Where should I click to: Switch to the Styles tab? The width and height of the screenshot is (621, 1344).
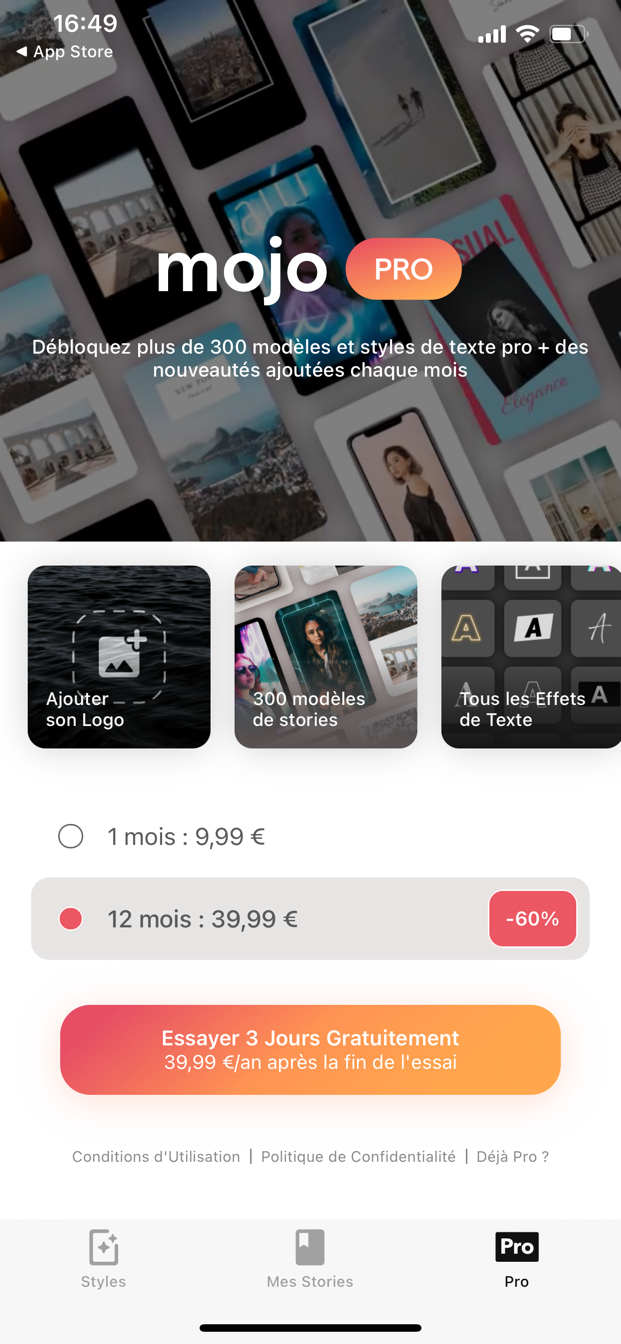coord(104,1259)
